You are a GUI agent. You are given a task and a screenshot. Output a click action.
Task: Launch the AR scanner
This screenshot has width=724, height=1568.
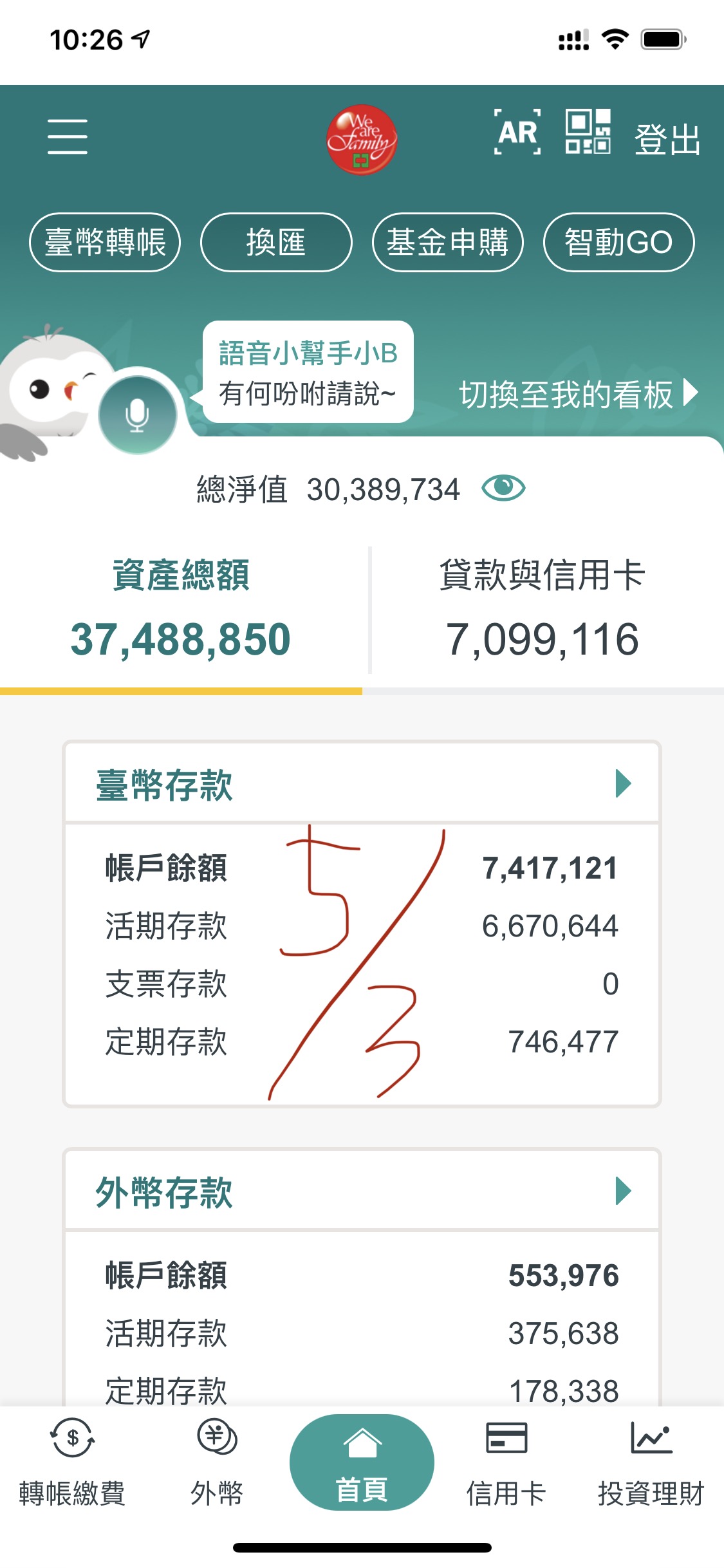click(x=517, y=133)
